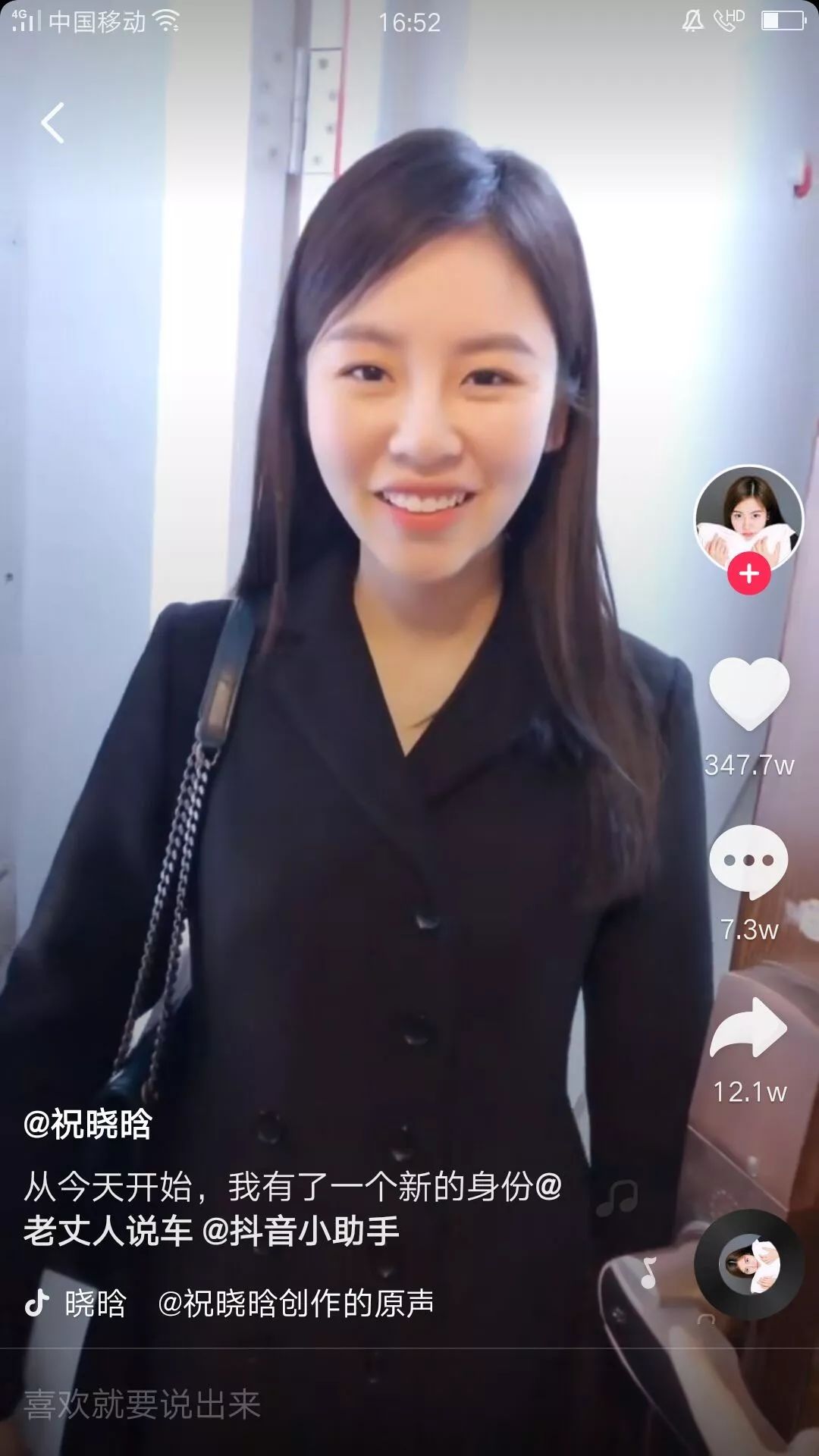Open the creator's profile avatar

(748, 517)
